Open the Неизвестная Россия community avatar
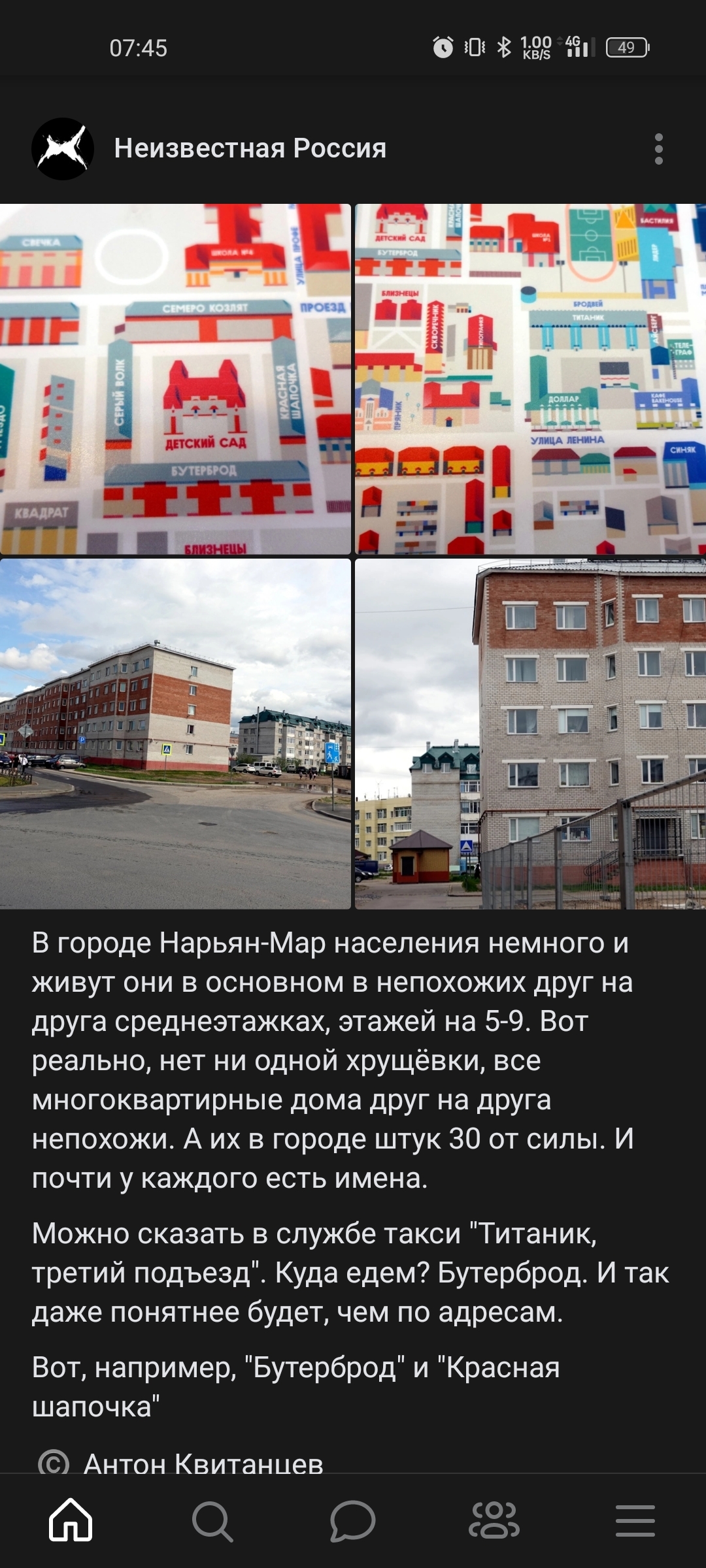 tap(63, 149)
